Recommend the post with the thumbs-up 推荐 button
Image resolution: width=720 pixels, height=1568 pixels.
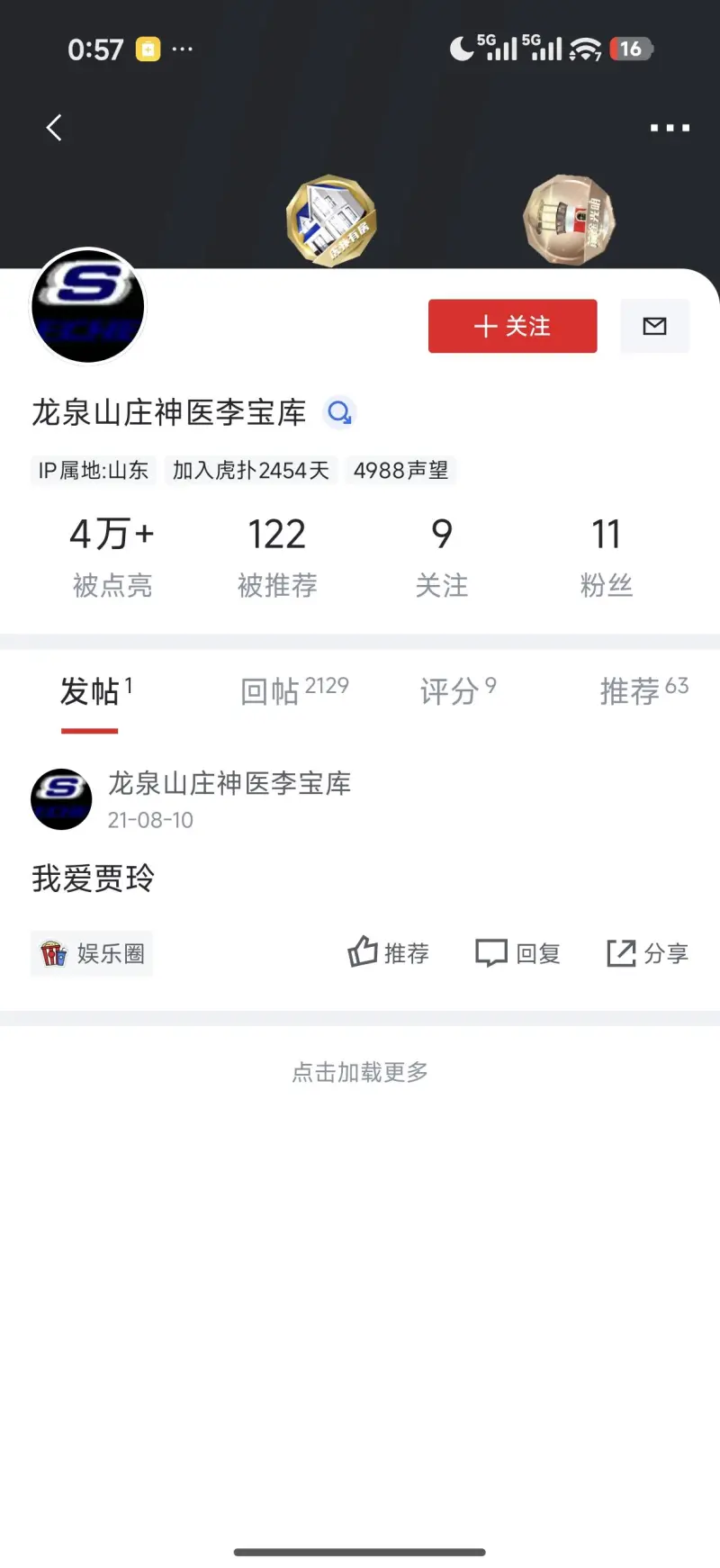389,953
